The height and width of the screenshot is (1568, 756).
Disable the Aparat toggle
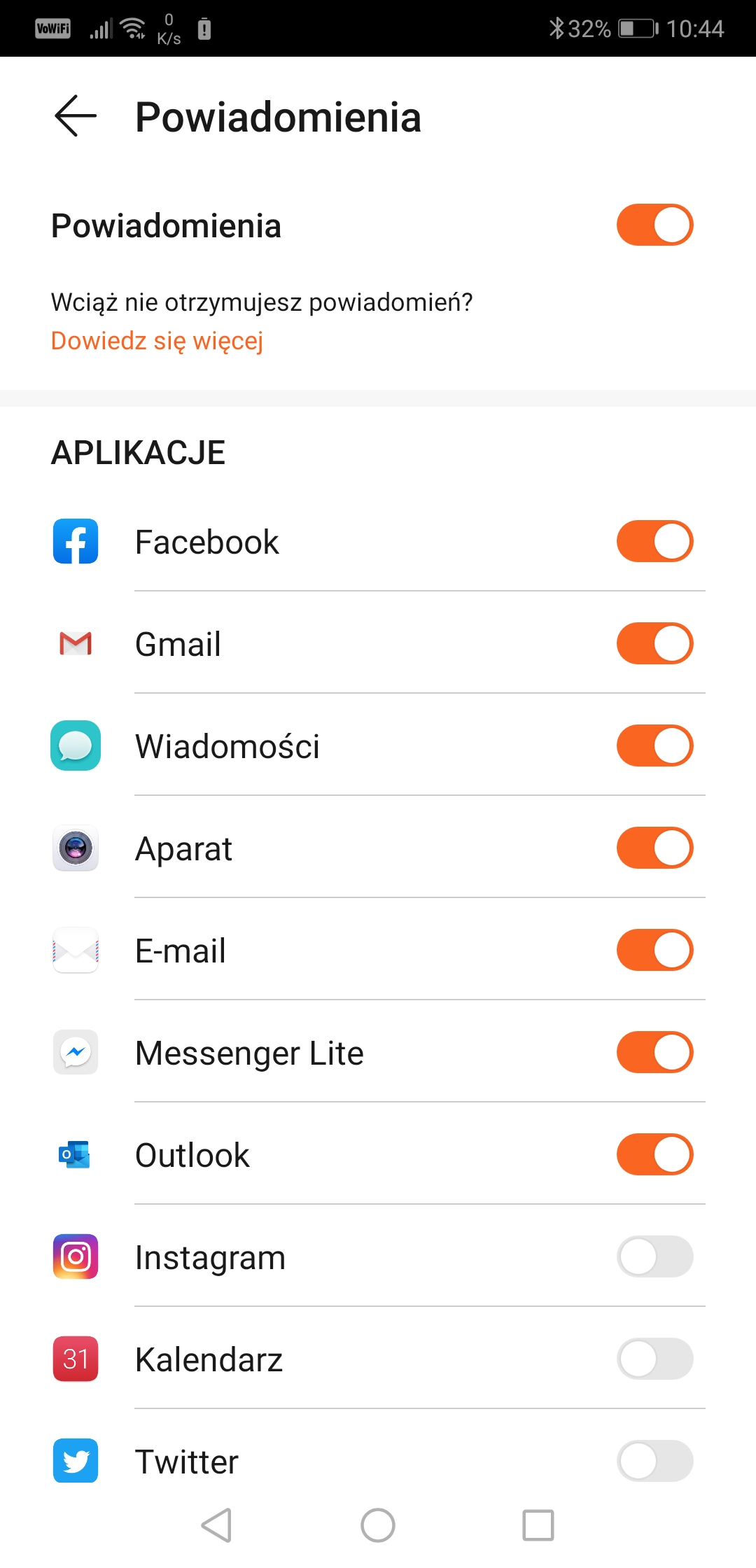(654, 848)
